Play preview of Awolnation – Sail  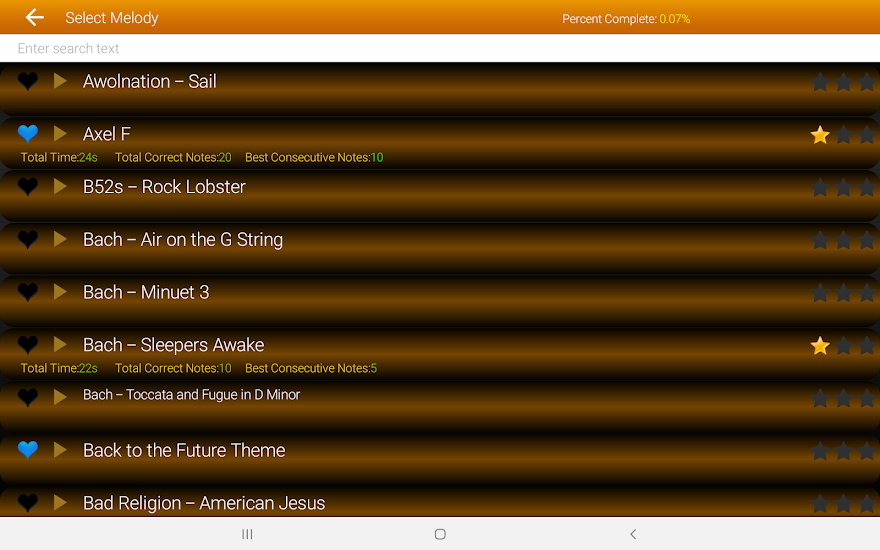click(60, 81)
